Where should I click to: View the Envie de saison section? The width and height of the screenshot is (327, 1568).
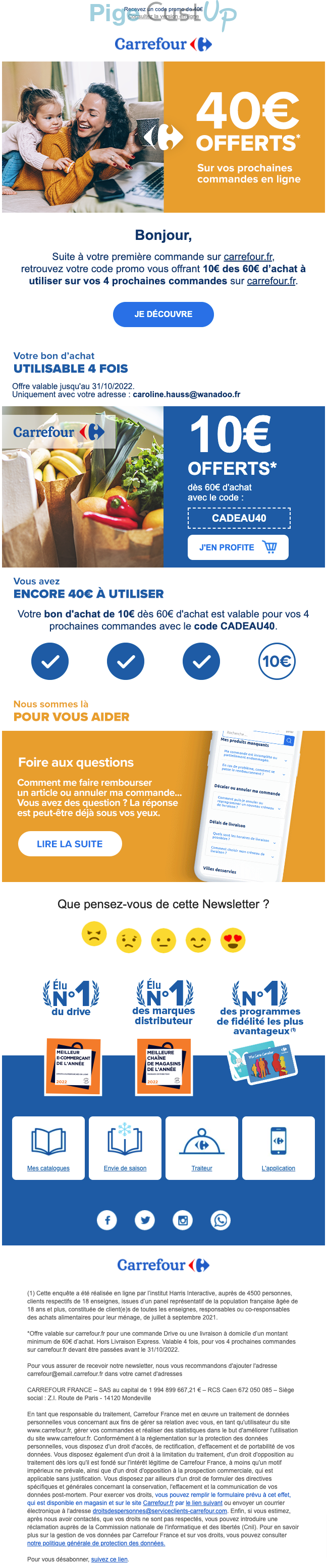(x=125, y=1168)
